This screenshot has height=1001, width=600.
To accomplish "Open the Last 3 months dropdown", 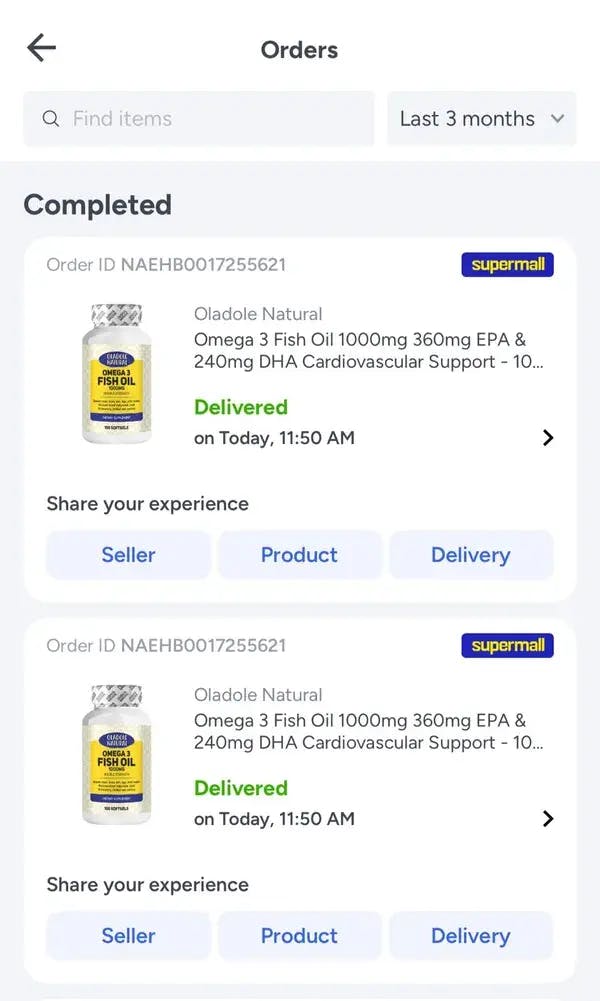I will tap(481, 119).
